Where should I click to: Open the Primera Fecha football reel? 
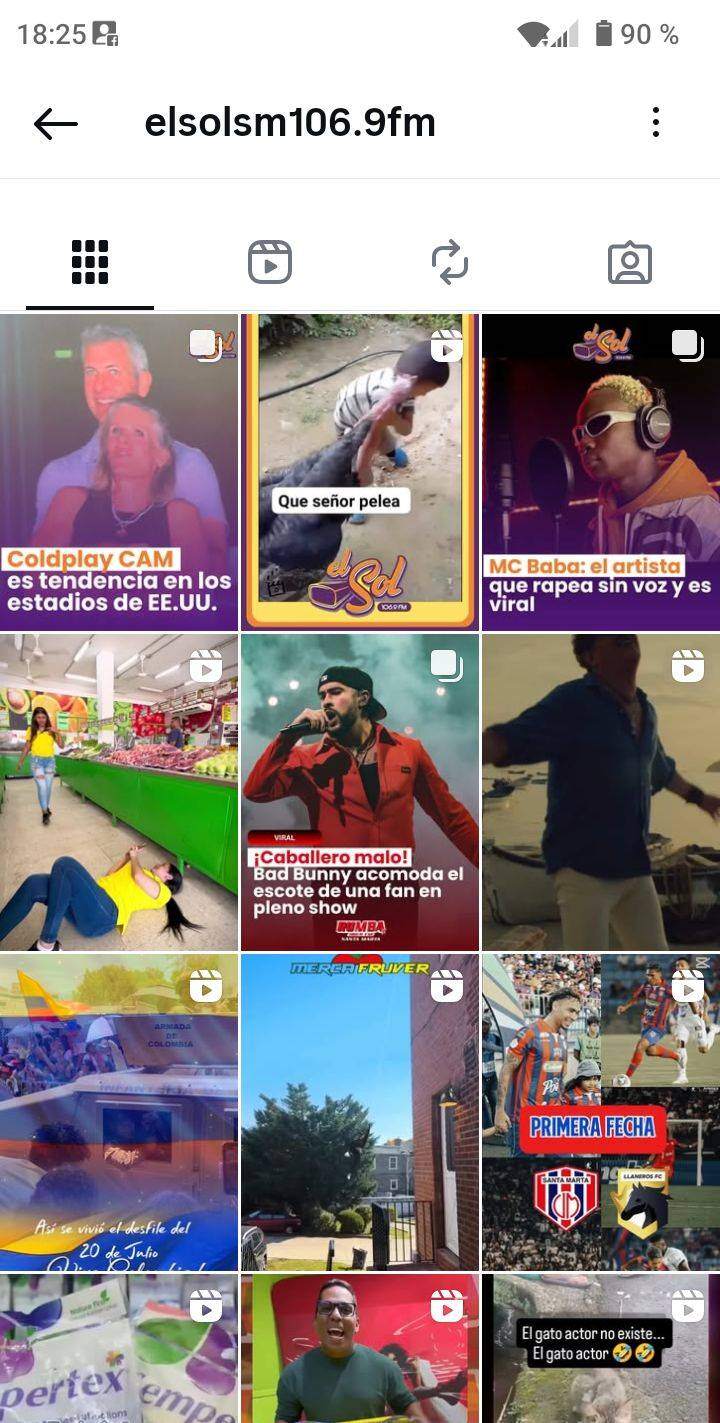(600, 1112)
